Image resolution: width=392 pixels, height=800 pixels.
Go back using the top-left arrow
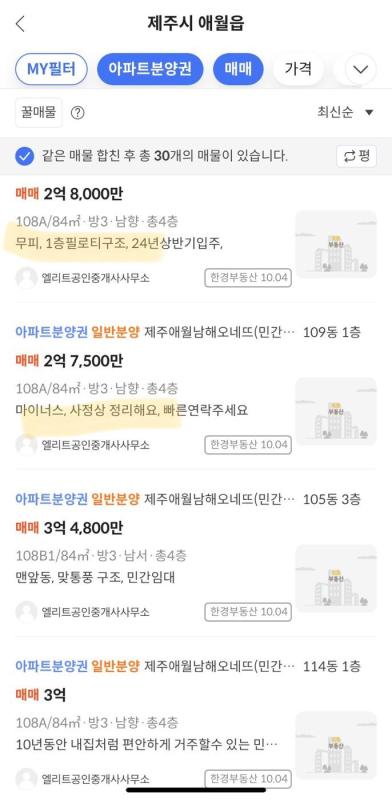(x=20, y=23)
